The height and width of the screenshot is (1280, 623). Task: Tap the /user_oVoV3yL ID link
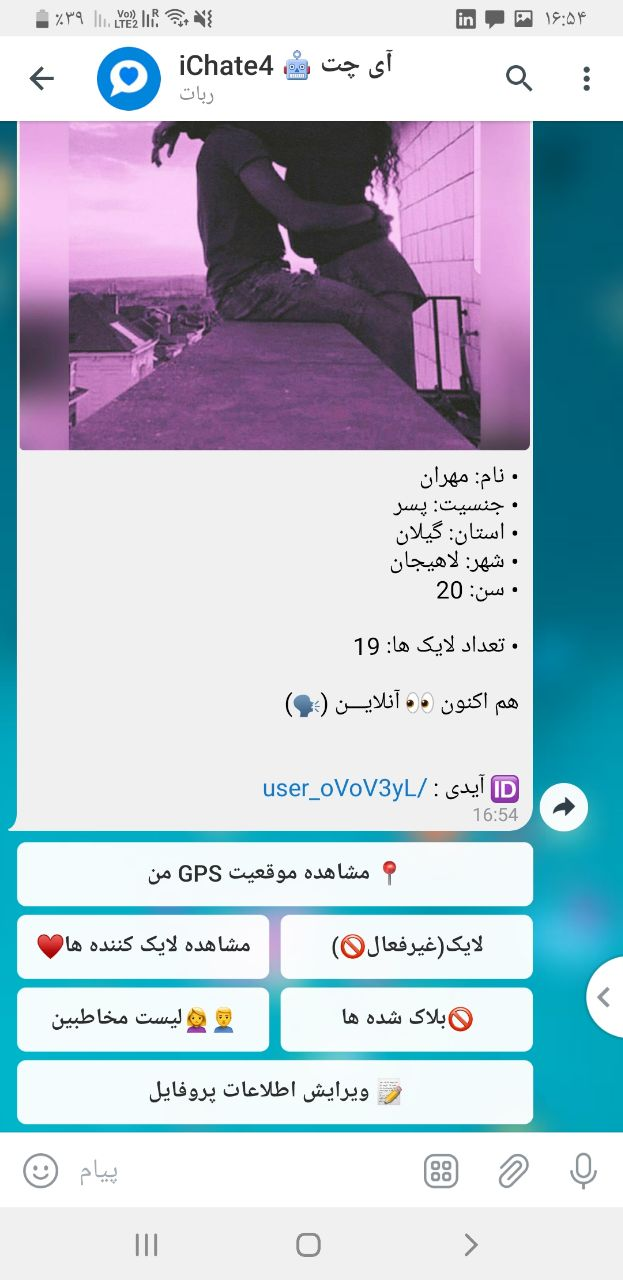(344, 788)
